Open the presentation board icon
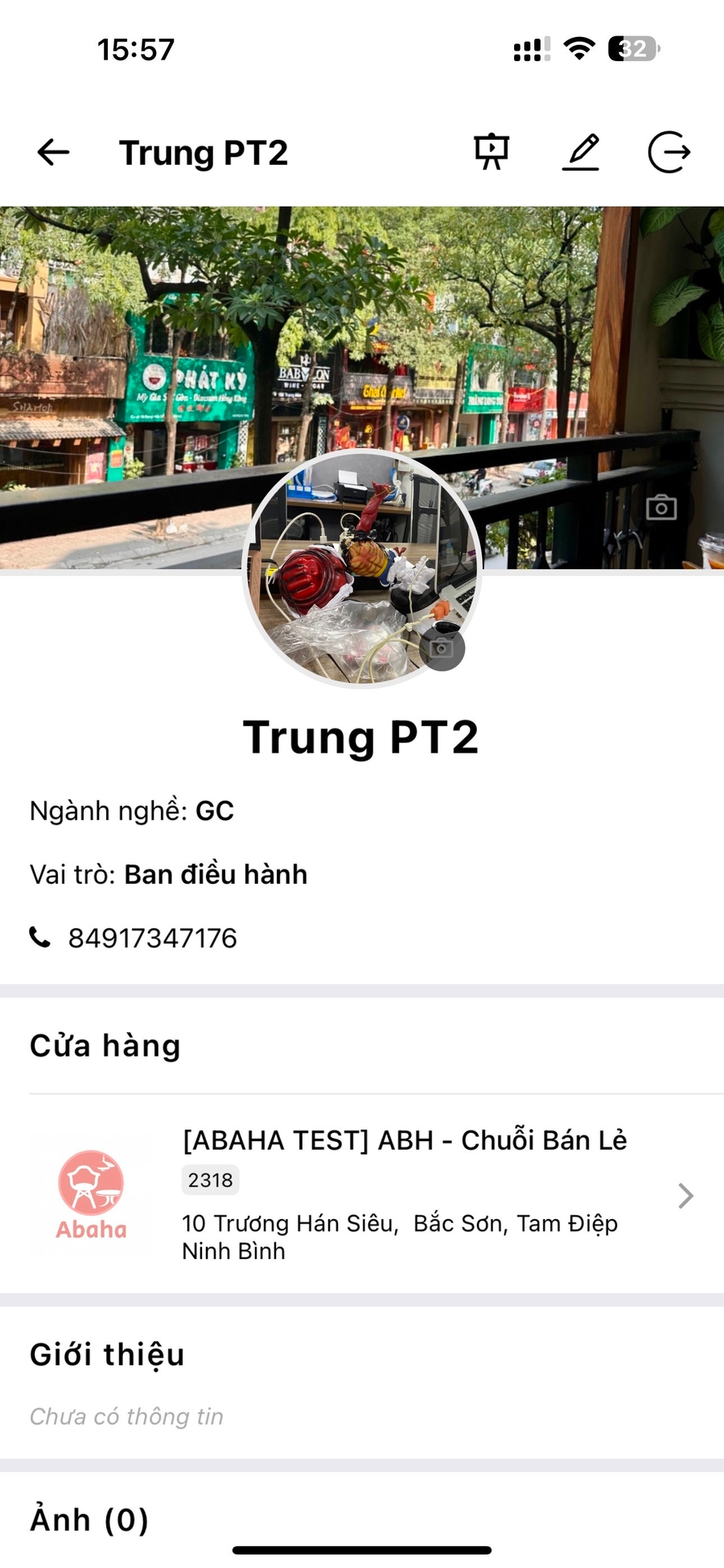The height and width of the screenshot is (1568, 724). click(x=492, y=151)
